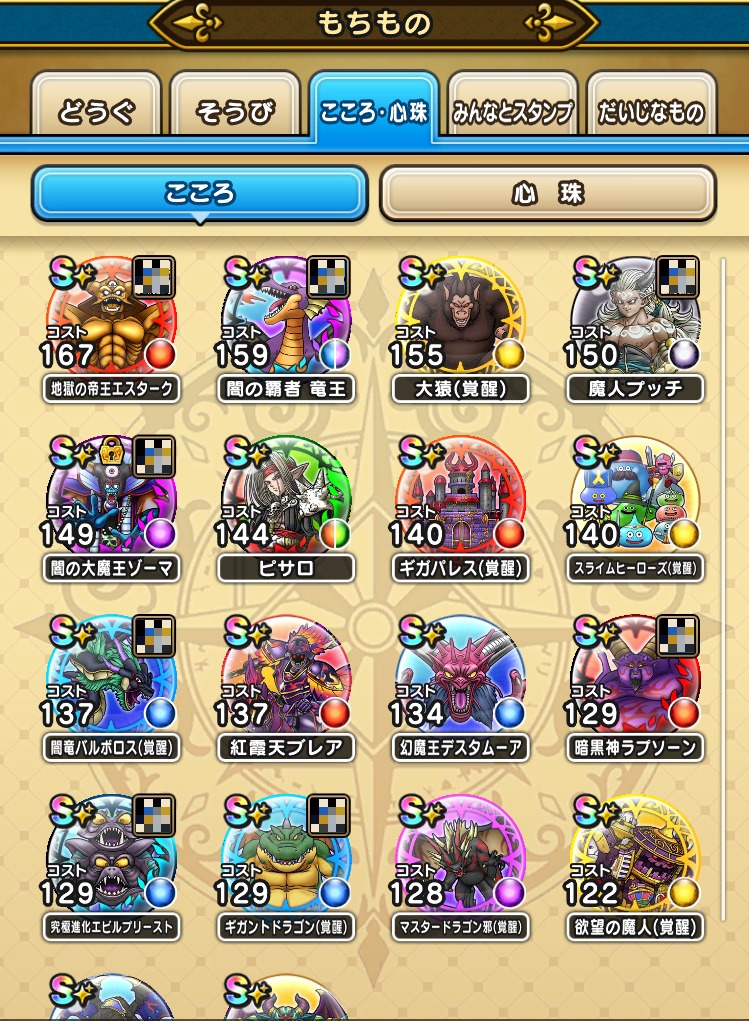Switch to the どうぐ tab
Viewport: 749px width, 1021px height.
click(x=96, y=111)
